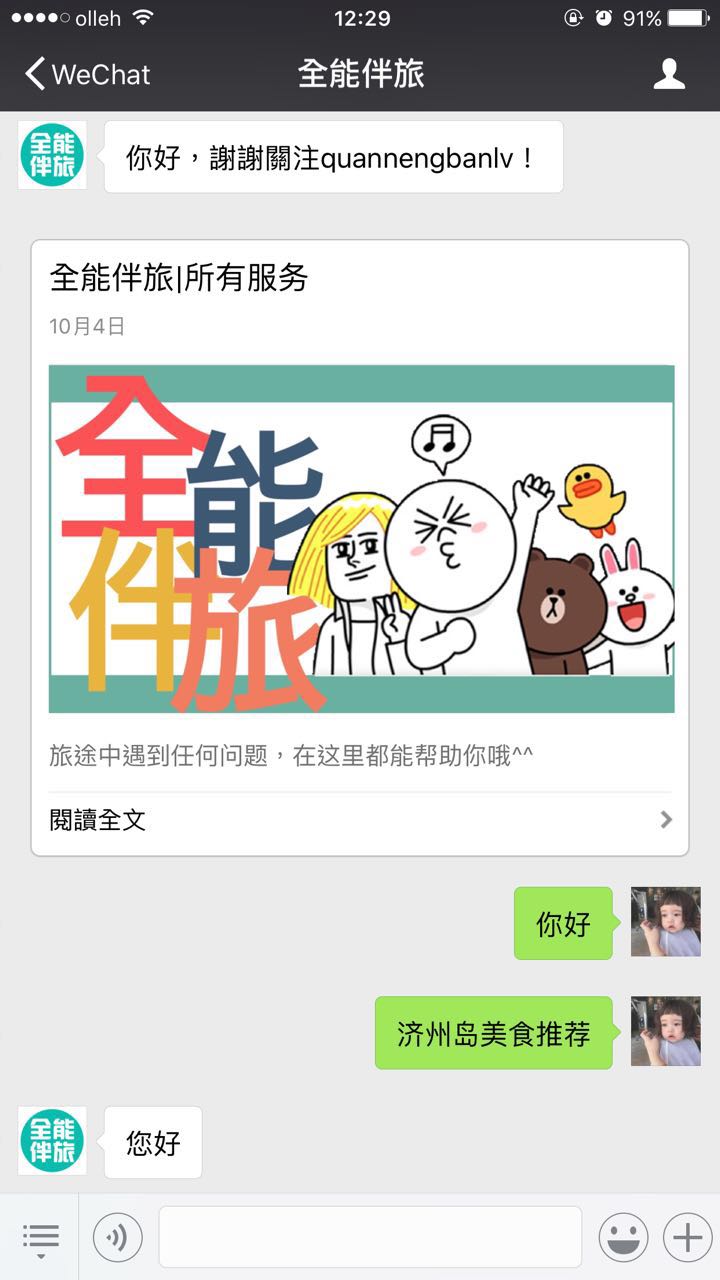720x1280 pixels.
Task: Switch to voice message input
Action: [x=118, y=1238]
